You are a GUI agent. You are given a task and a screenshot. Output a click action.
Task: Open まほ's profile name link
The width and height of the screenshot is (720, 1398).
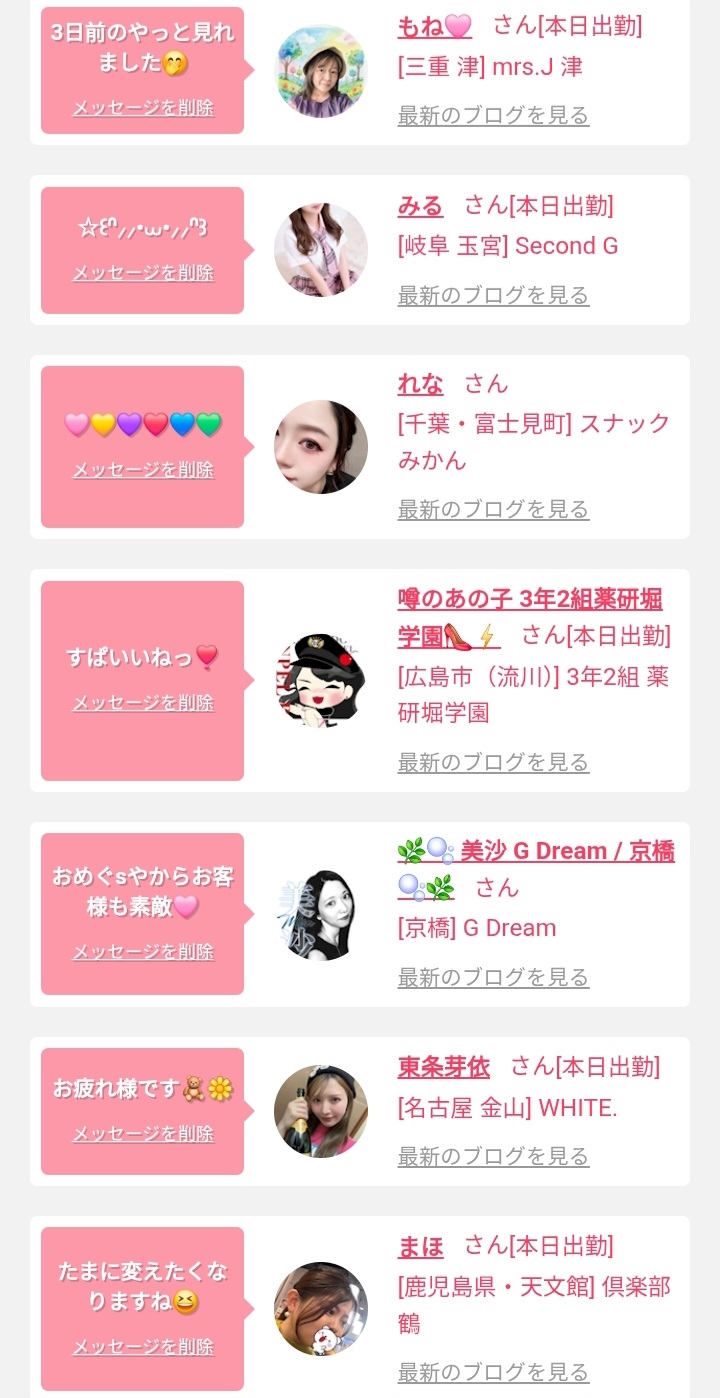pyautogui.click(x=420, y=1246)
